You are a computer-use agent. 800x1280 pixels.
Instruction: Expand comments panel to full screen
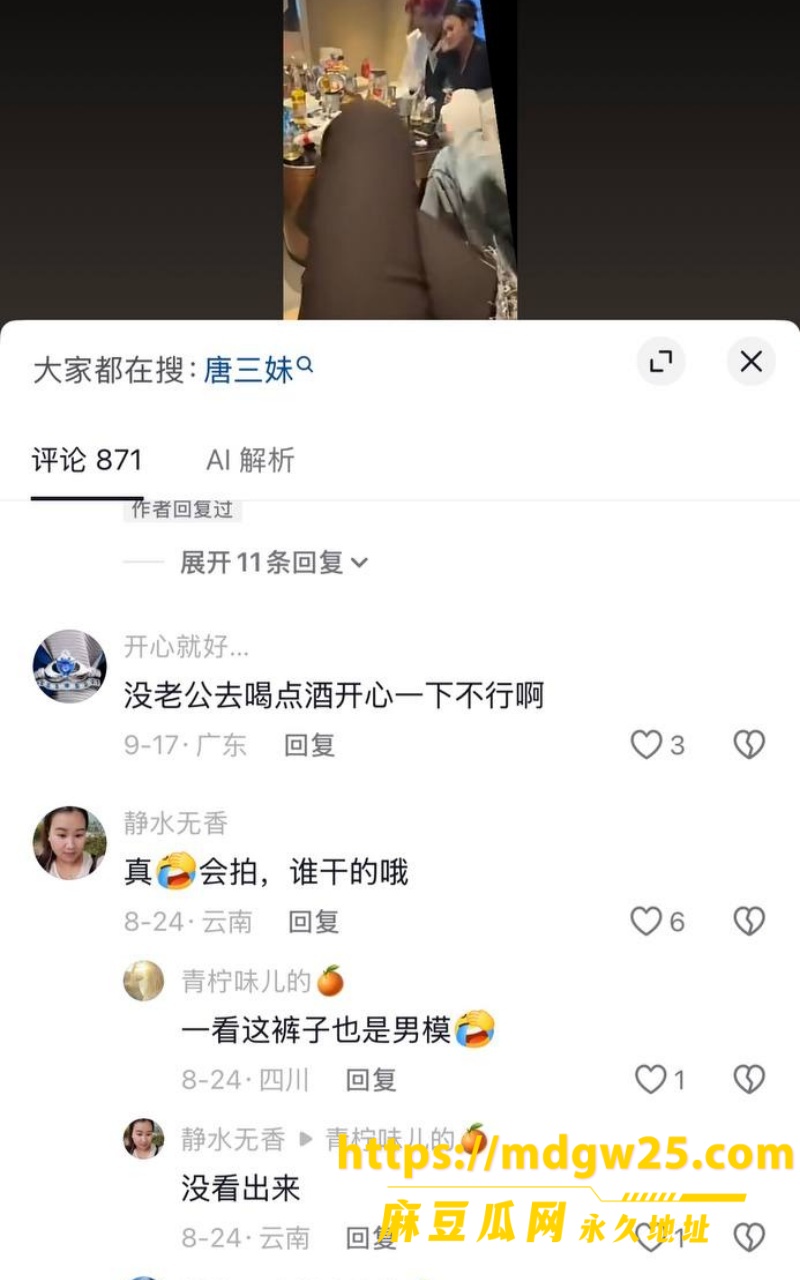(661, 362)
